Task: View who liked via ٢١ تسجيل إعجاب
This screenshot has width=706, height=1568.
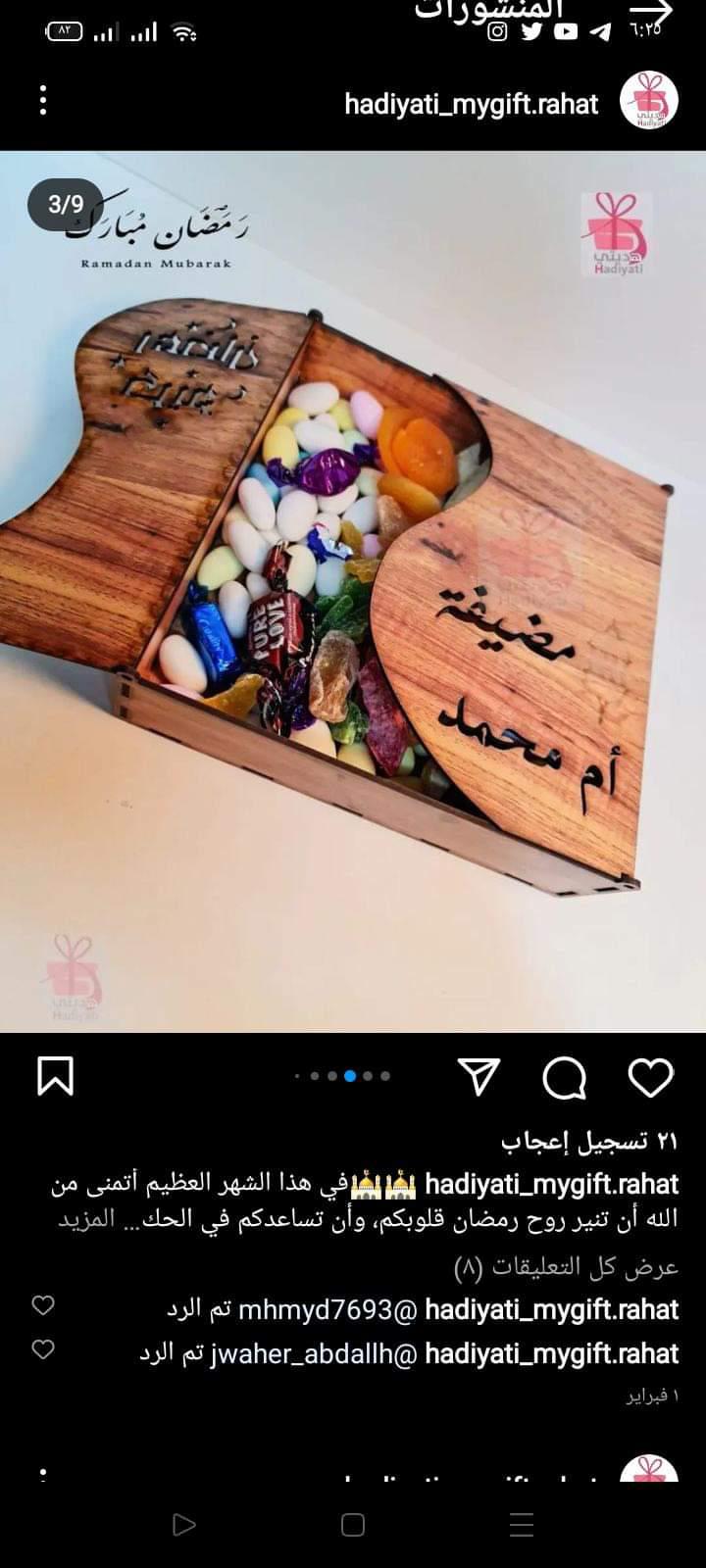Action: [589, 1141]
